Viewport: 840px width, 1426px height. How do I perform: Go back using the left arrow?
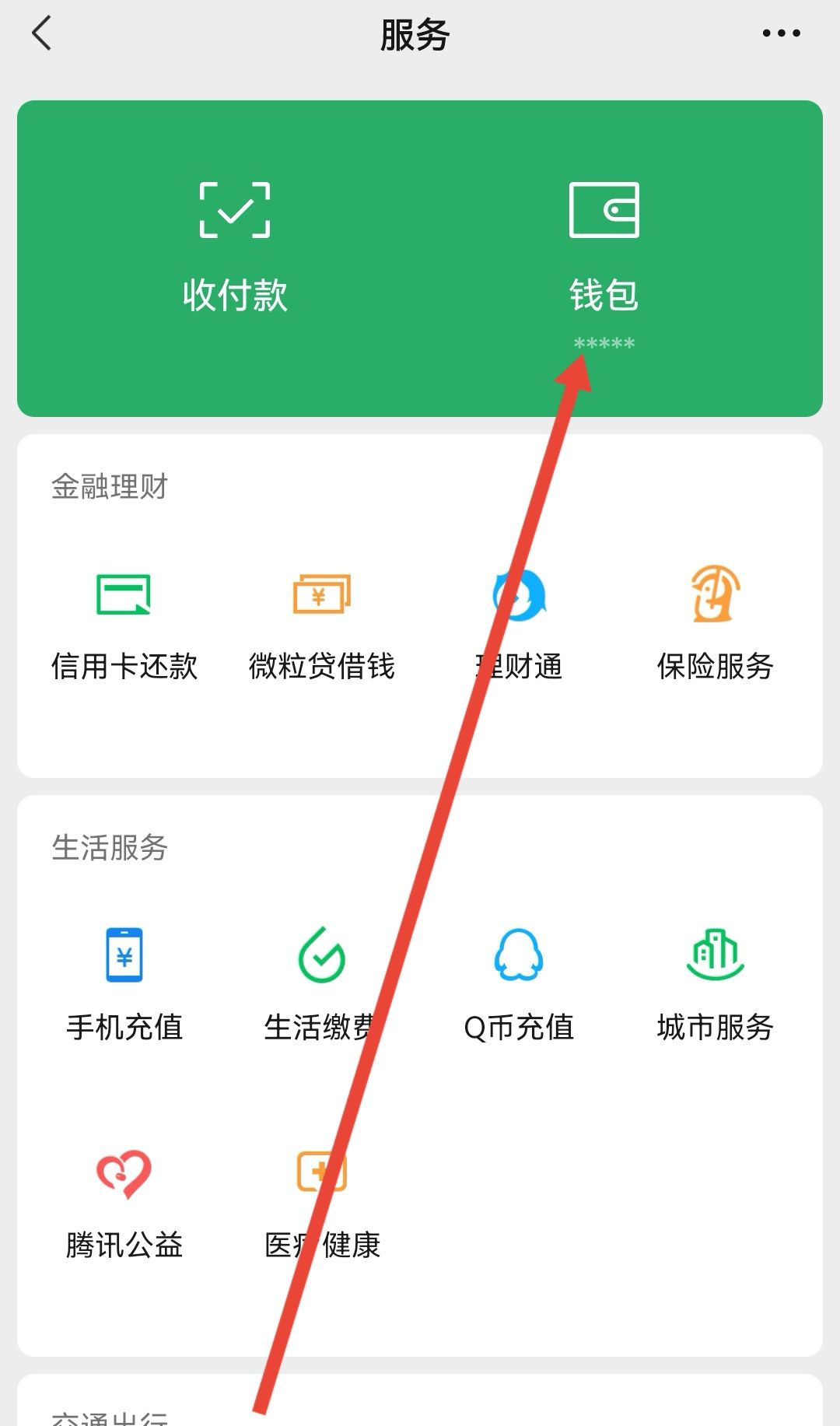(41, 33)
